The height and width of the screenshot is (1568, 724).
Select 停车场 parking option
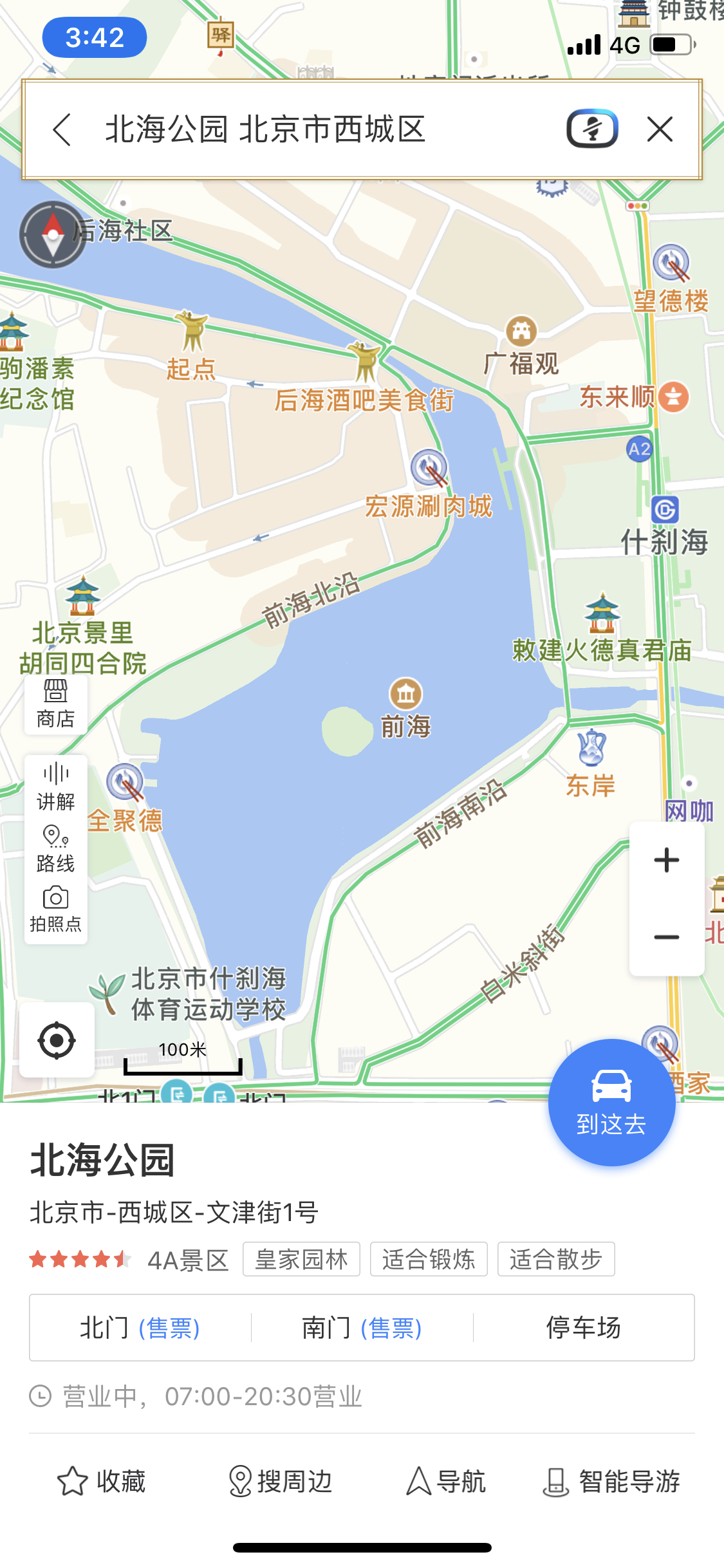[x=583, y=1327]
